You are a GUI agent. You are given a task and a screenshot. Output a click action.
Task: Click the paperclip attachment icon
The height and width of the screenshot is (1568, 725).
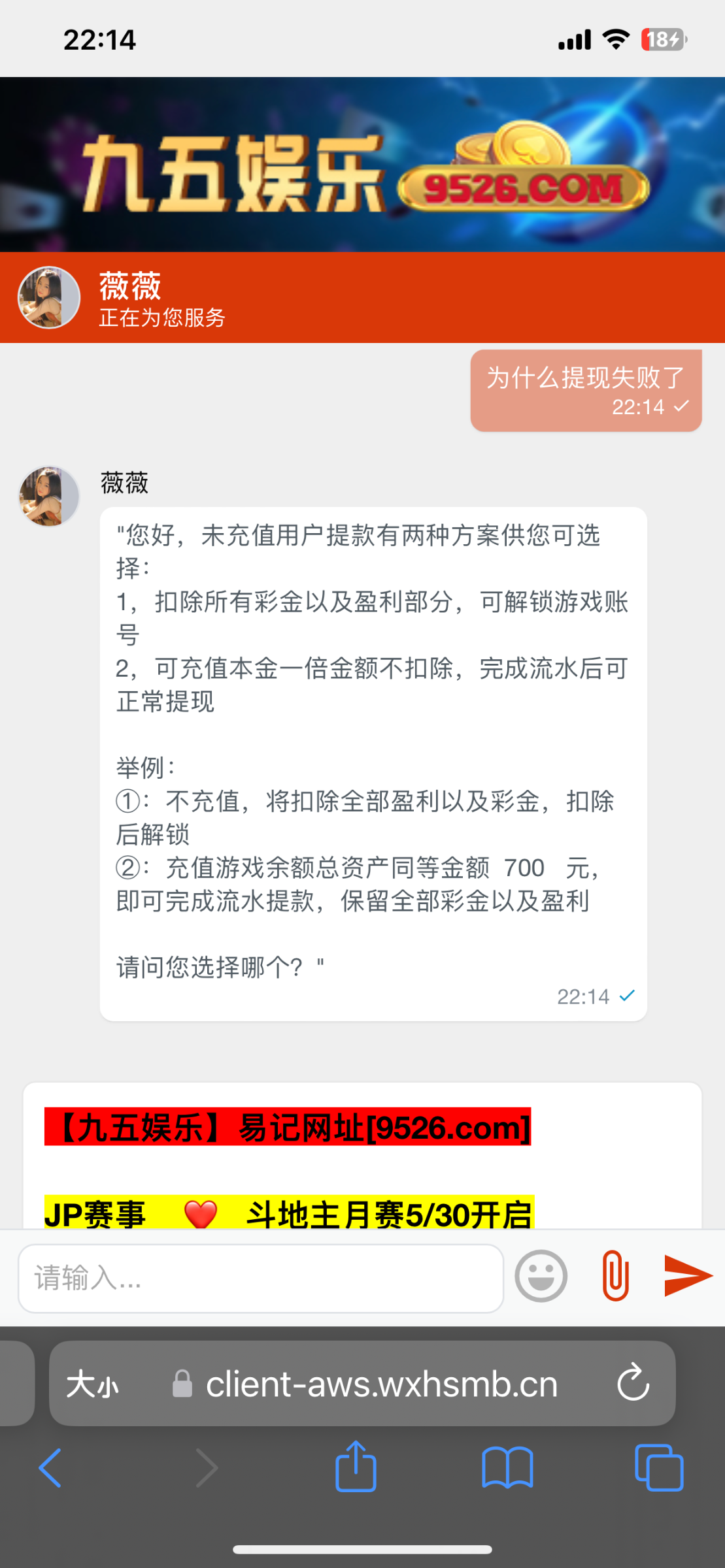[x=613, y=1275]
